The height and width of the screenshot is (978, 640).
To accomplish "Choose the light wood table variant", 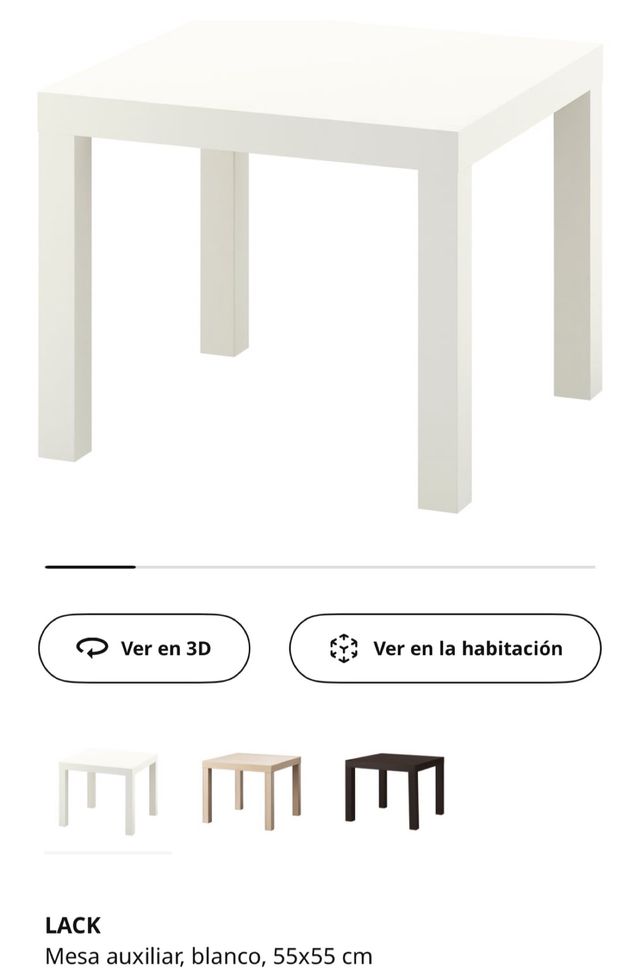I will (251, 790).
